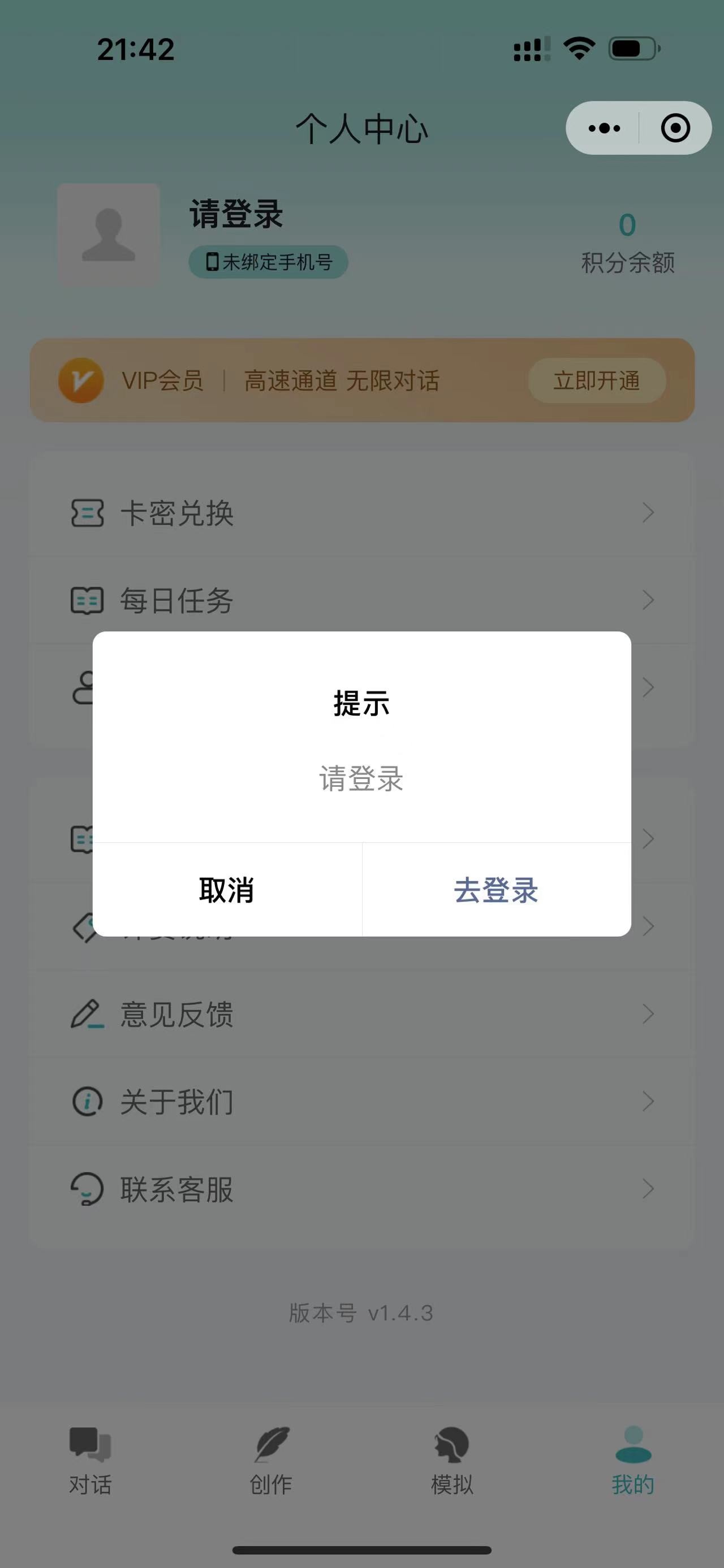Tap 取消 to dismiss the login prompt
The width and height of the screenshot is (724, 1568).
[226, 890]
